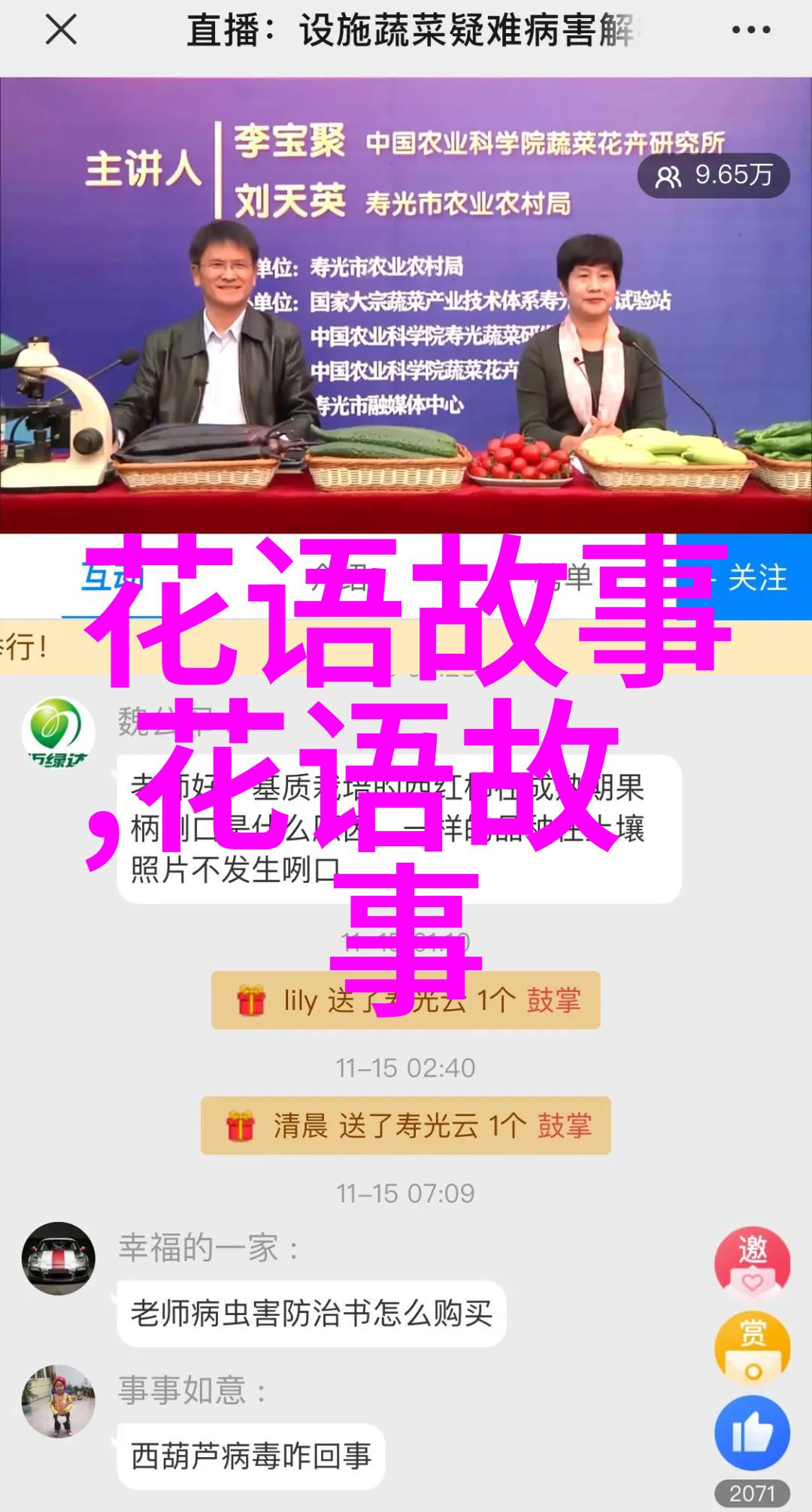Open 幸福的一家's profile avatar
Screen dimensions: 812x1512
tap(59, 1259)
